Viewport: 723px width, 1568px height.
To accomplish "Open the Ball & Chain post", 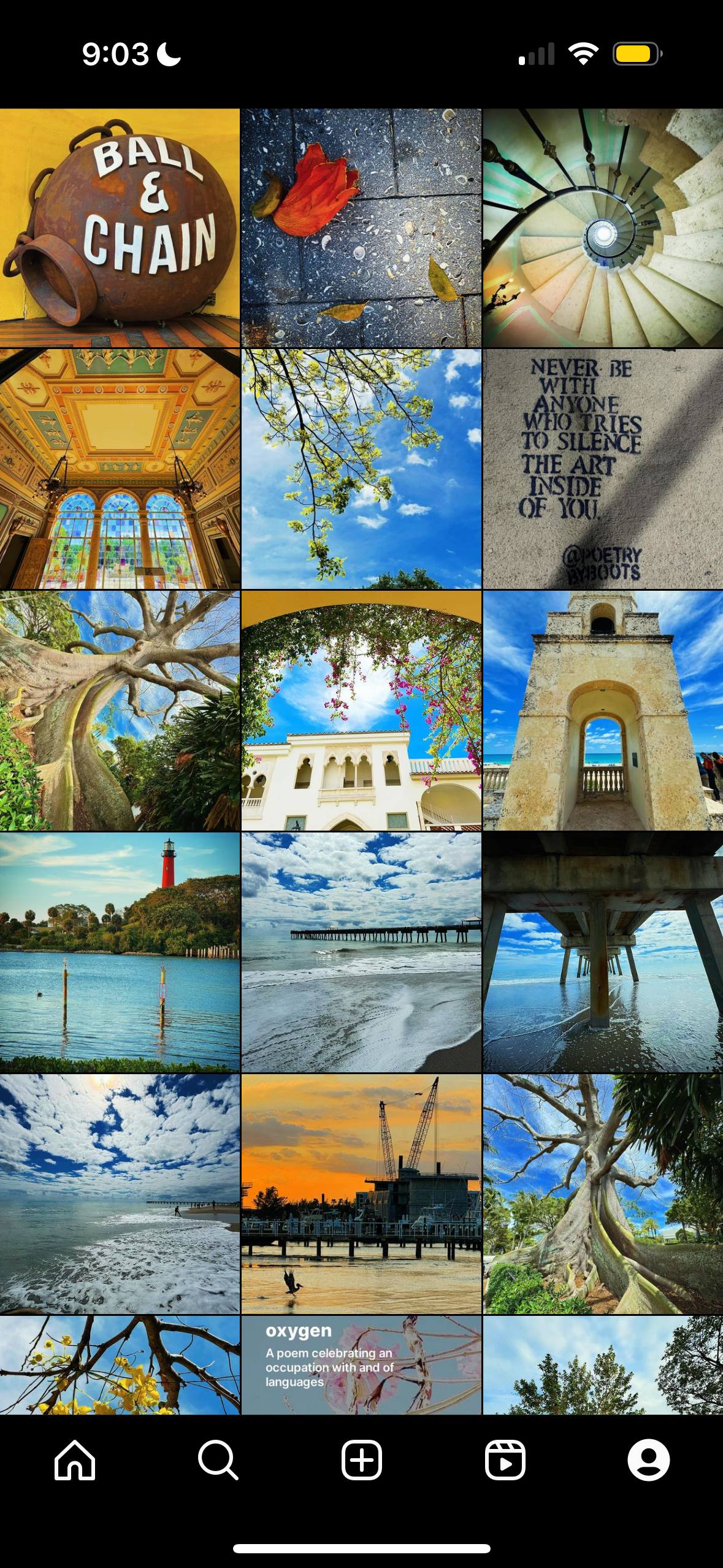I will pos(120,228).
